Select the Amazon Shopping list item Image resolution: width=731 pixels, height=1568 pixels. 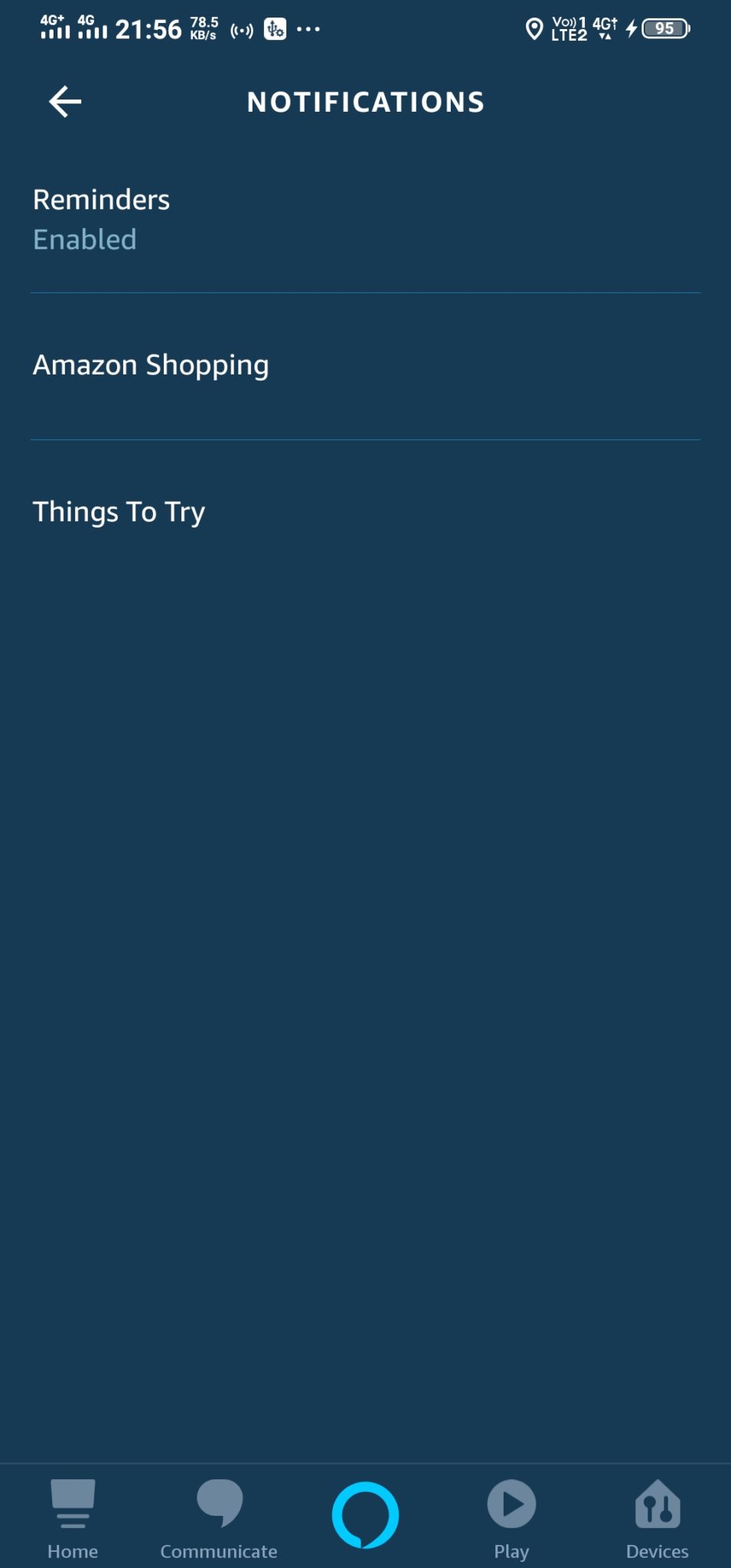(x=150, y=364)
